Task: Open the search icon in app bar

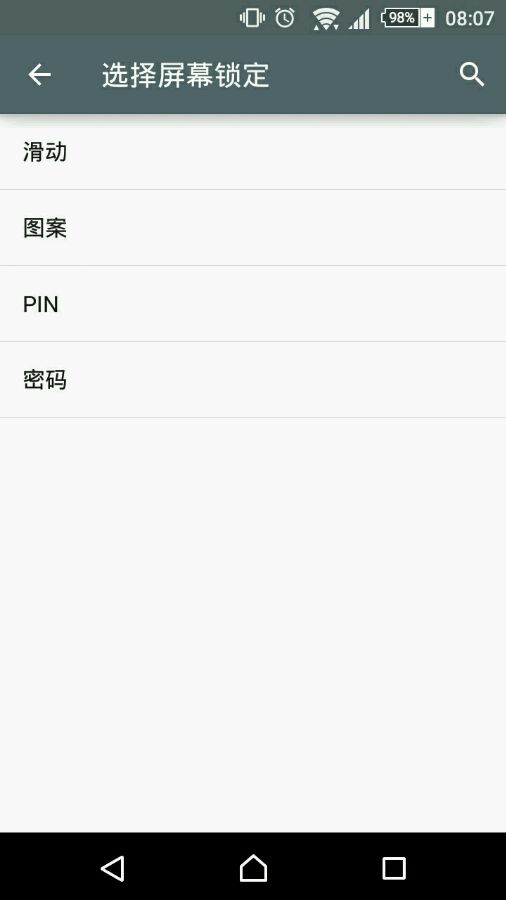Action: click(472, 75)
